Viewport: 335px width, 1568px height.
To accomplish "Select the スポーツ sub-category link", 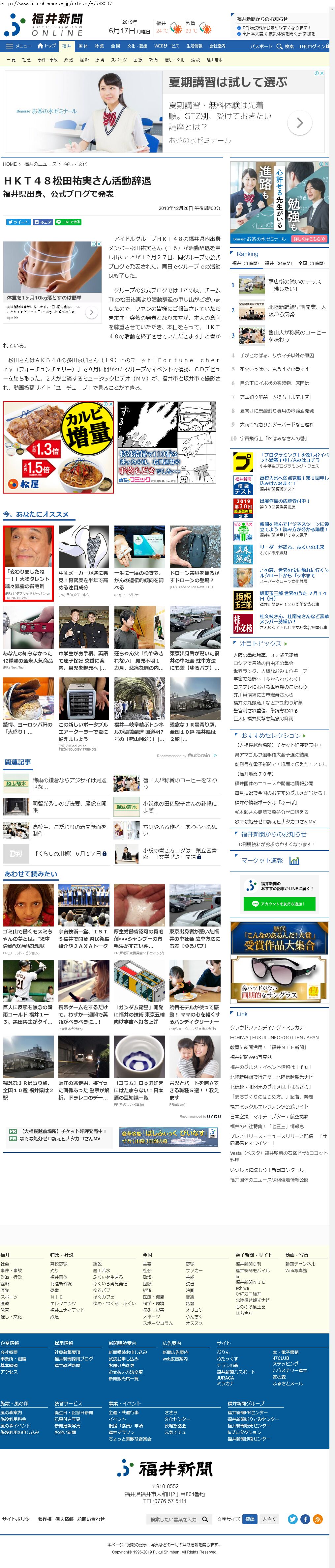I will (118, 60).
